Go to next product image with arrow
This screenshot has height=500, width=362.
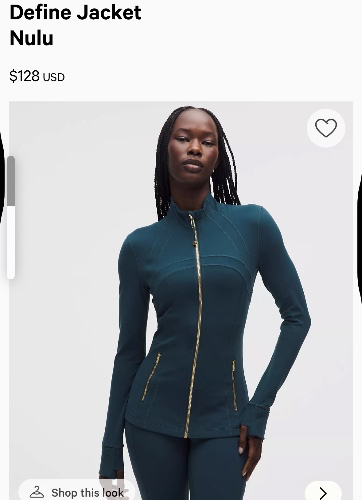tap(323, 492)
